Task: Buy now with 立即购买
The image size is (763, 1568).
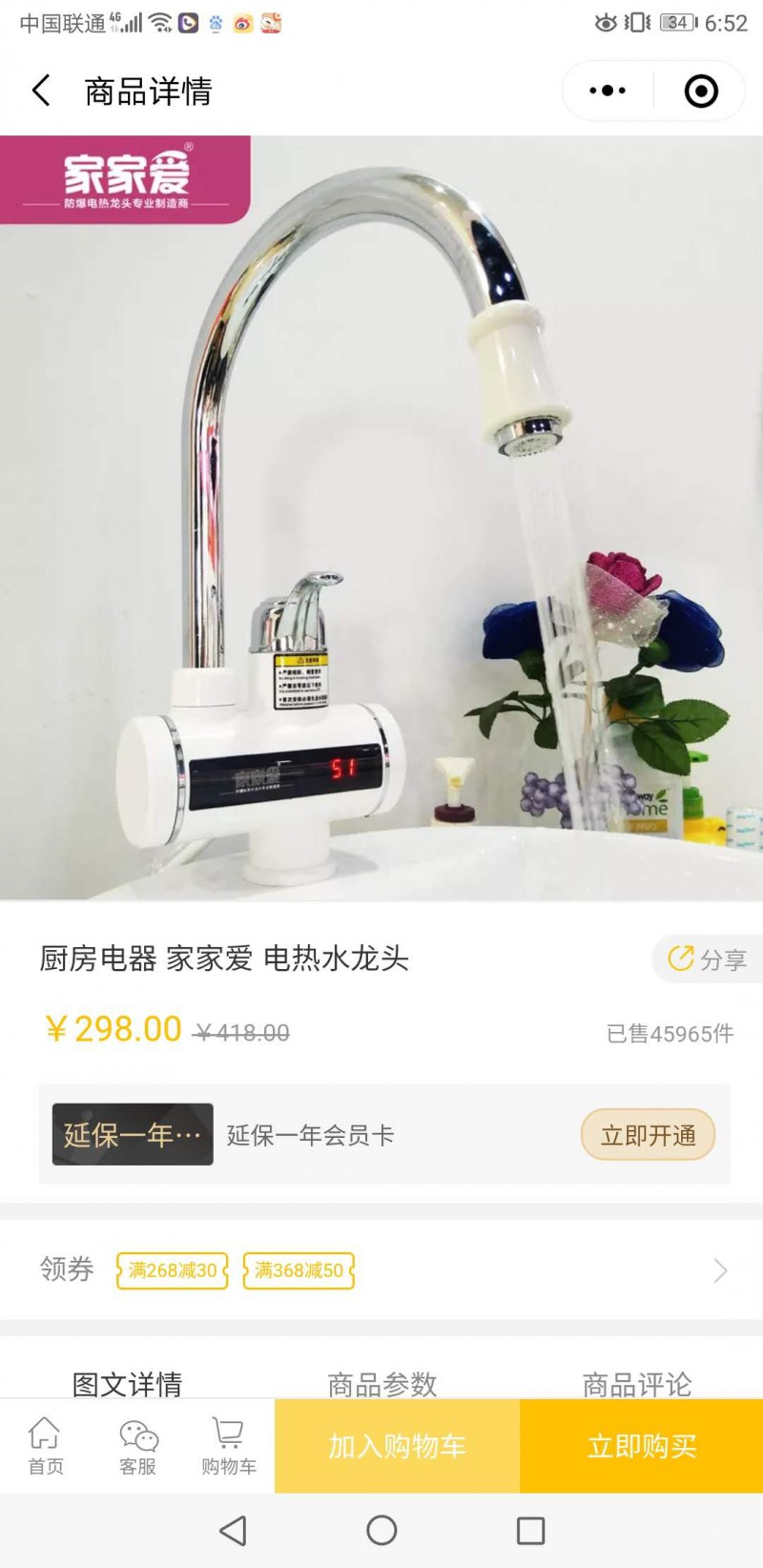Action: click(x=641, y=1446)
